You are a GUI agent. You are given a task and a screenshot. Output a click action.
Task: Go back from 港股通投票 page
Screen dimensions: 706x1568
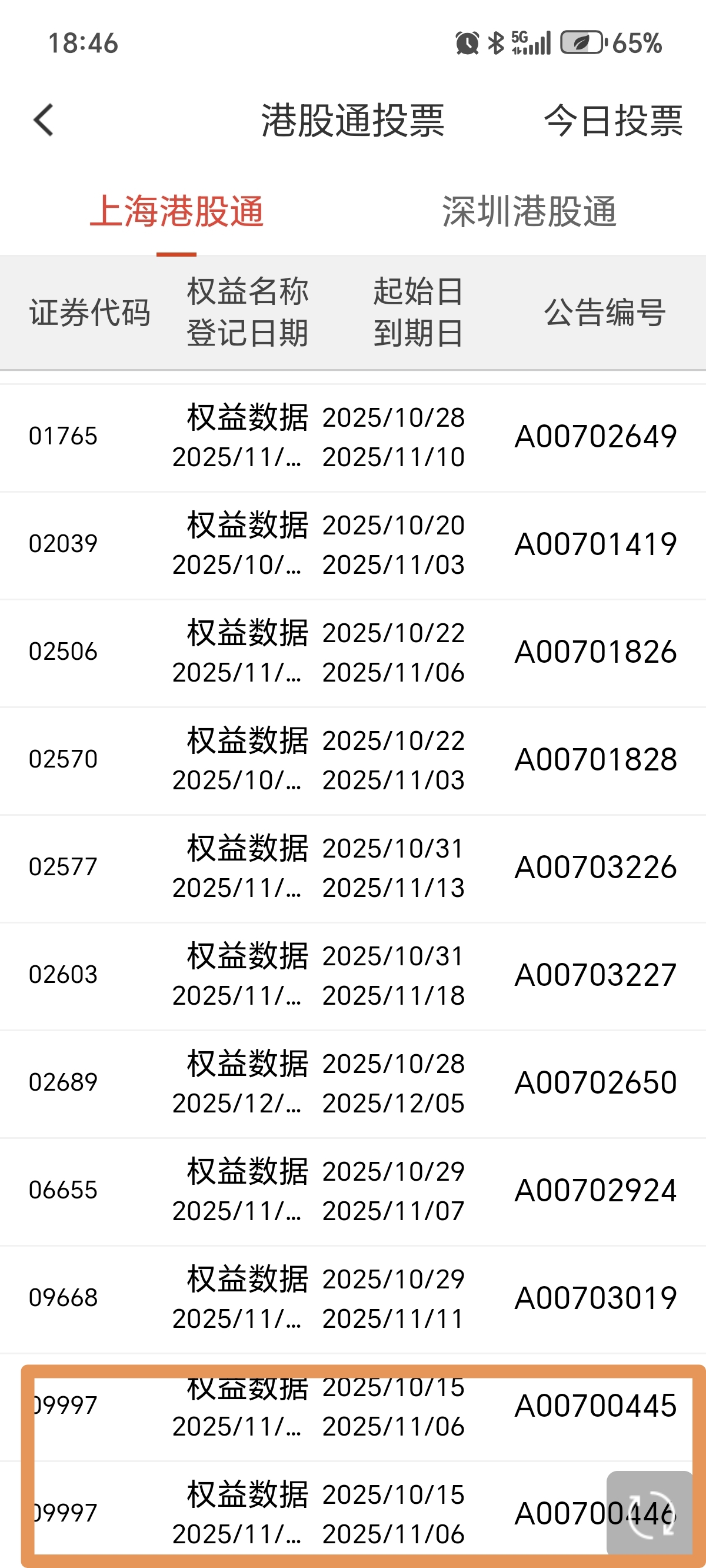coord(44,120)
